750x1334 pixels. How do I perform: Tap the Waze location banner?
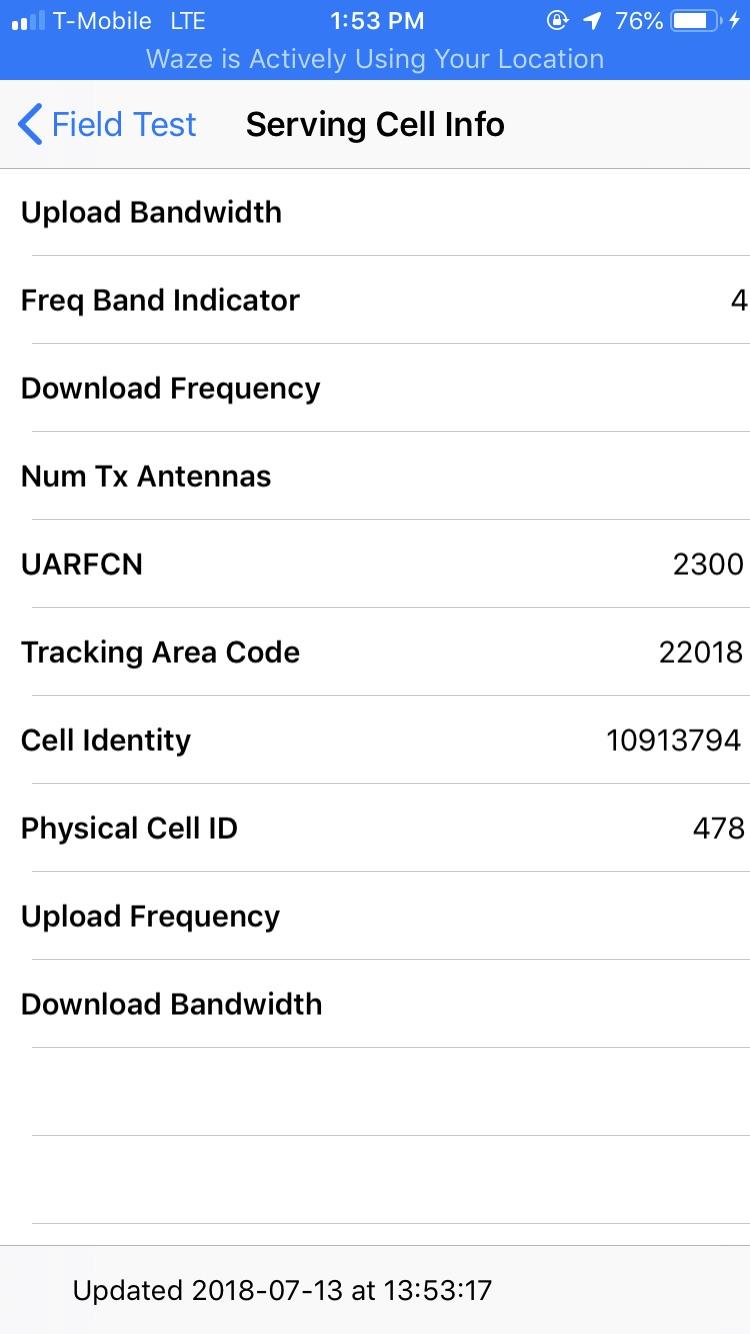click(x=375, y=59)
